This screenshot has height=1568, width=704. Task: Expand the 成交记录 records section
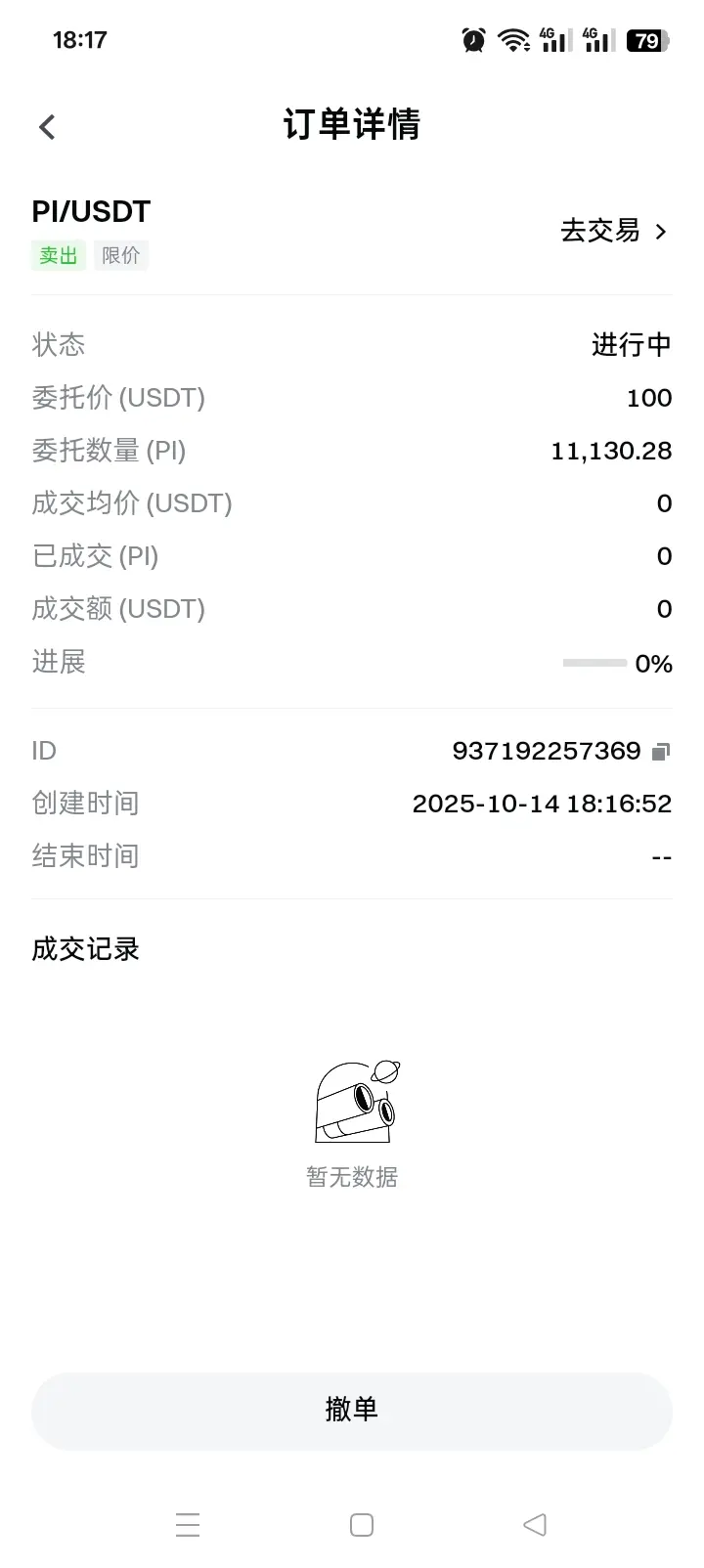pos(86,948)
